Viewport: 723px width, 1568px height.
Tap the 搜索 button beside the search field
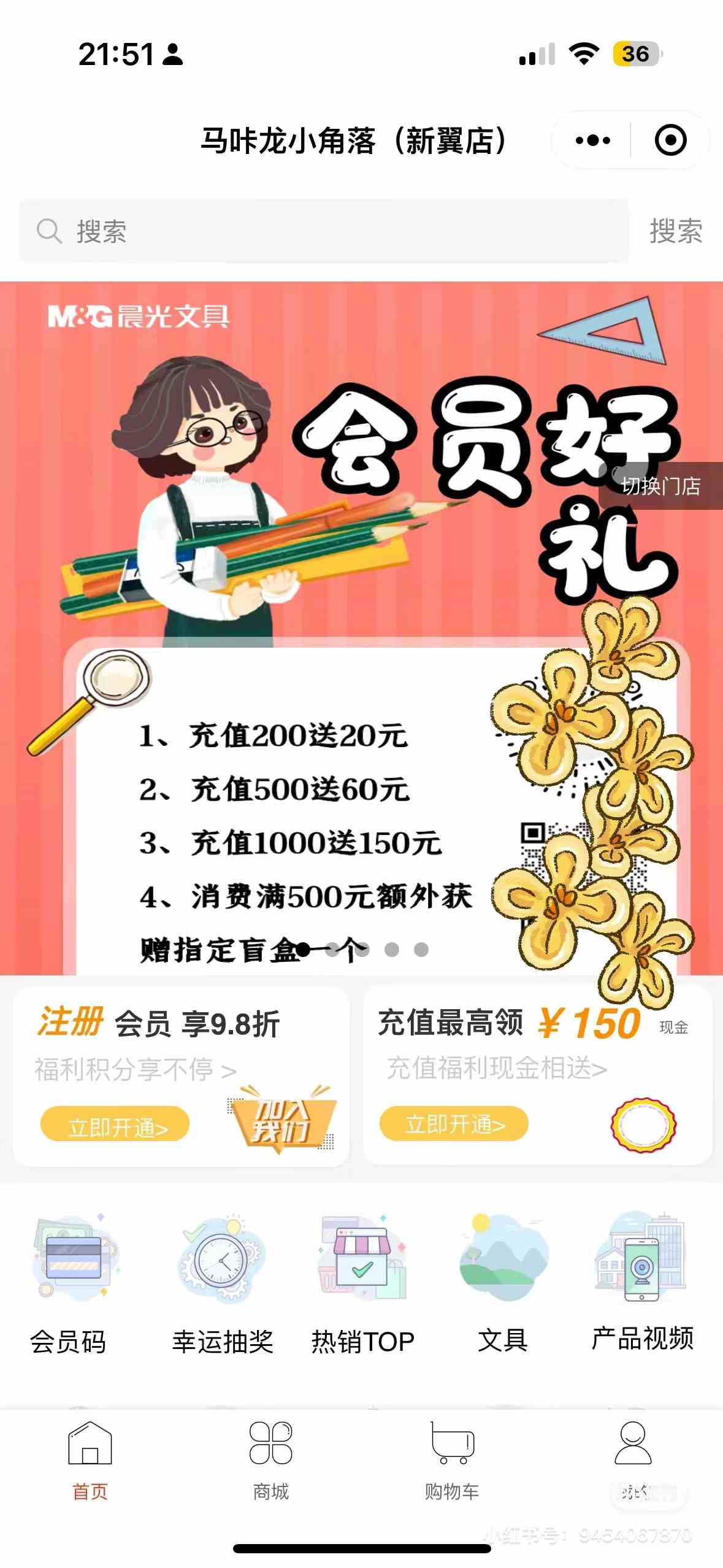(x=676, y=231)
